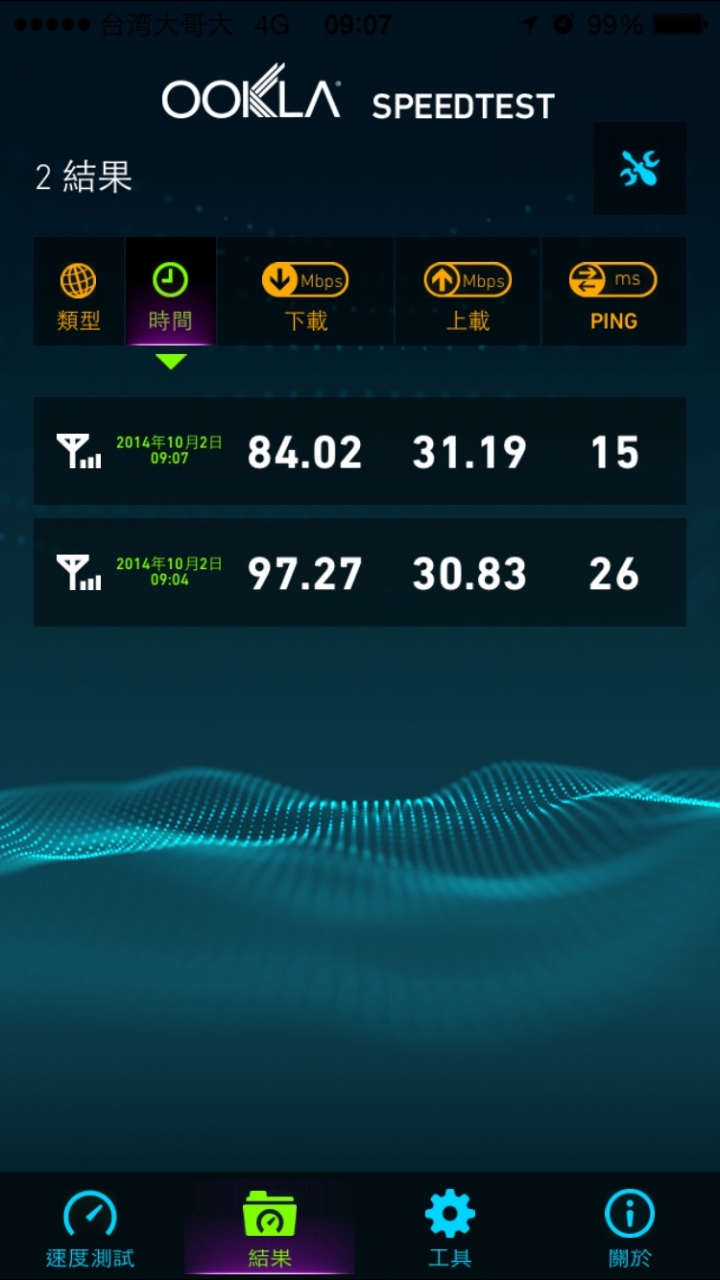This screenshot has width=720, height=1280.
Task: Sort results by 上載 speed
Action: click(467, 291)
